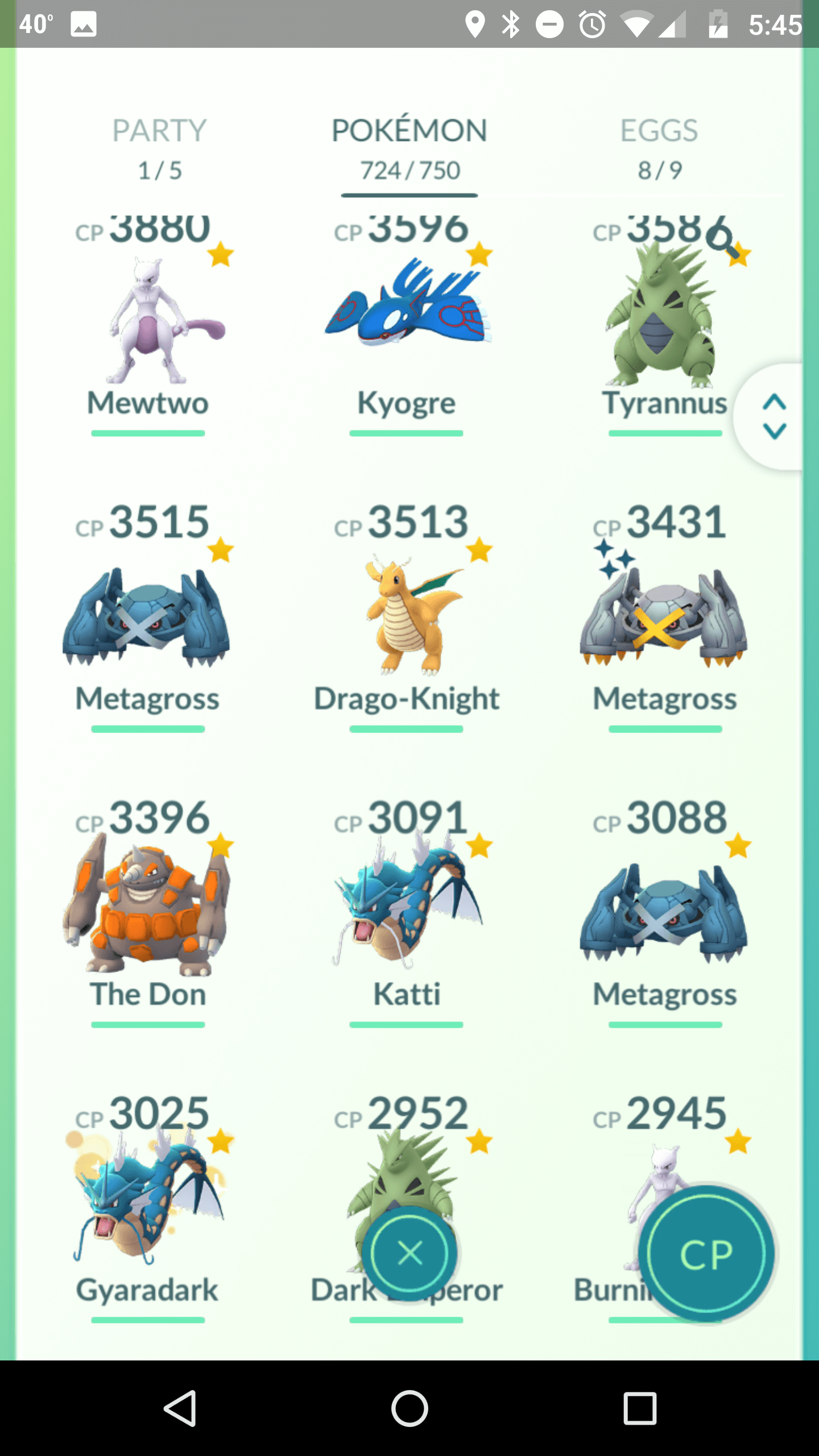Close the Pokémon list with X button
Screen dimensions: 819x1456
click(x=409, y=1253)
